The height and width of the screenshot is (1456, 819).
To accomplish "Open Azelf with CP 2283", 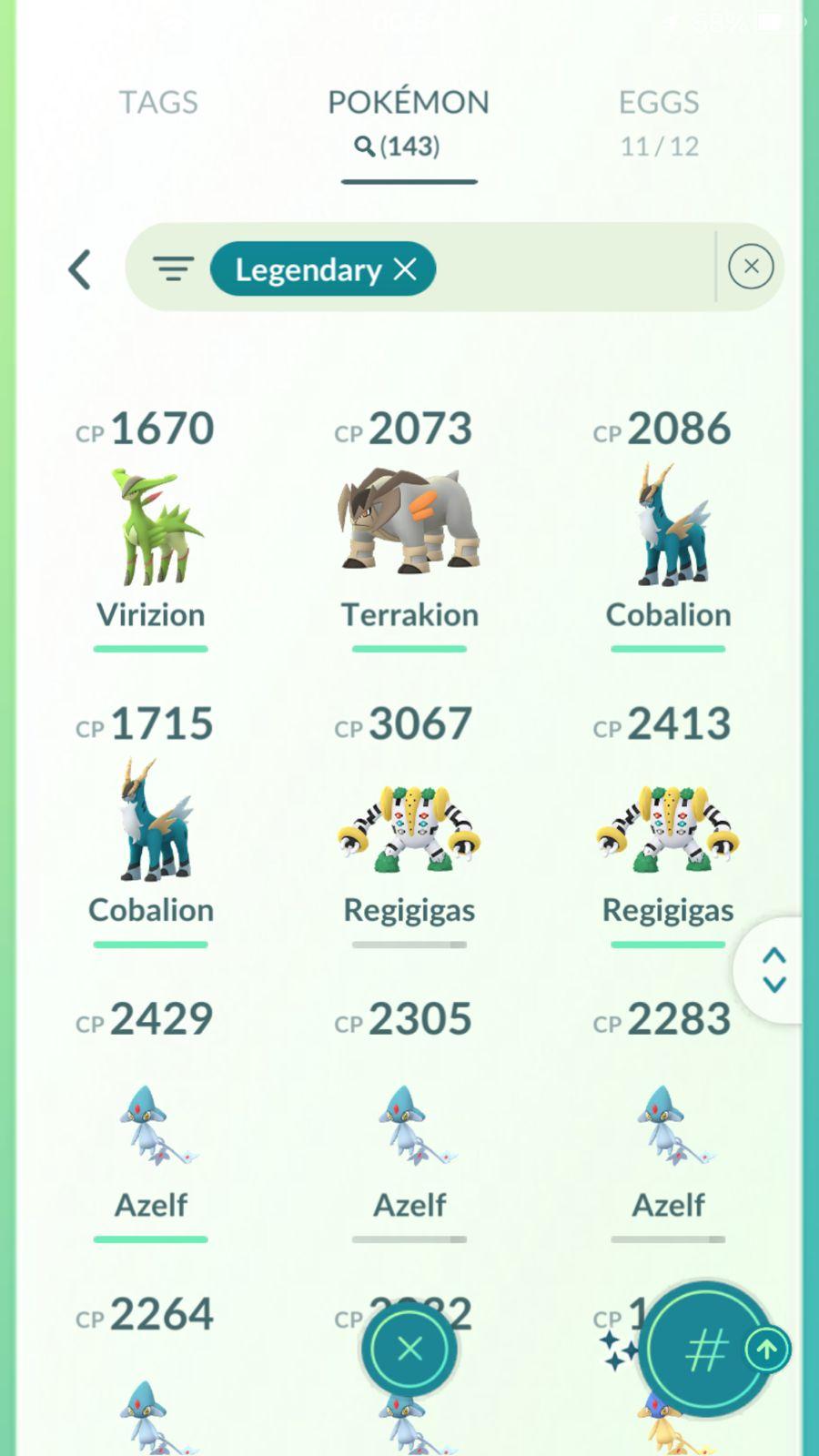I will tap(668, 1124).
